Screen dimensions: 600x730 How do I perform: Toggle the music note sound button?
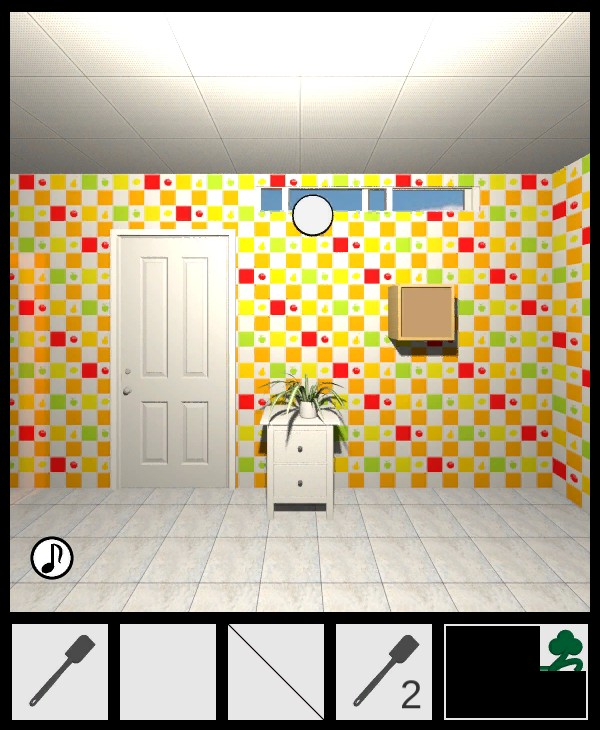coord(52,558)
